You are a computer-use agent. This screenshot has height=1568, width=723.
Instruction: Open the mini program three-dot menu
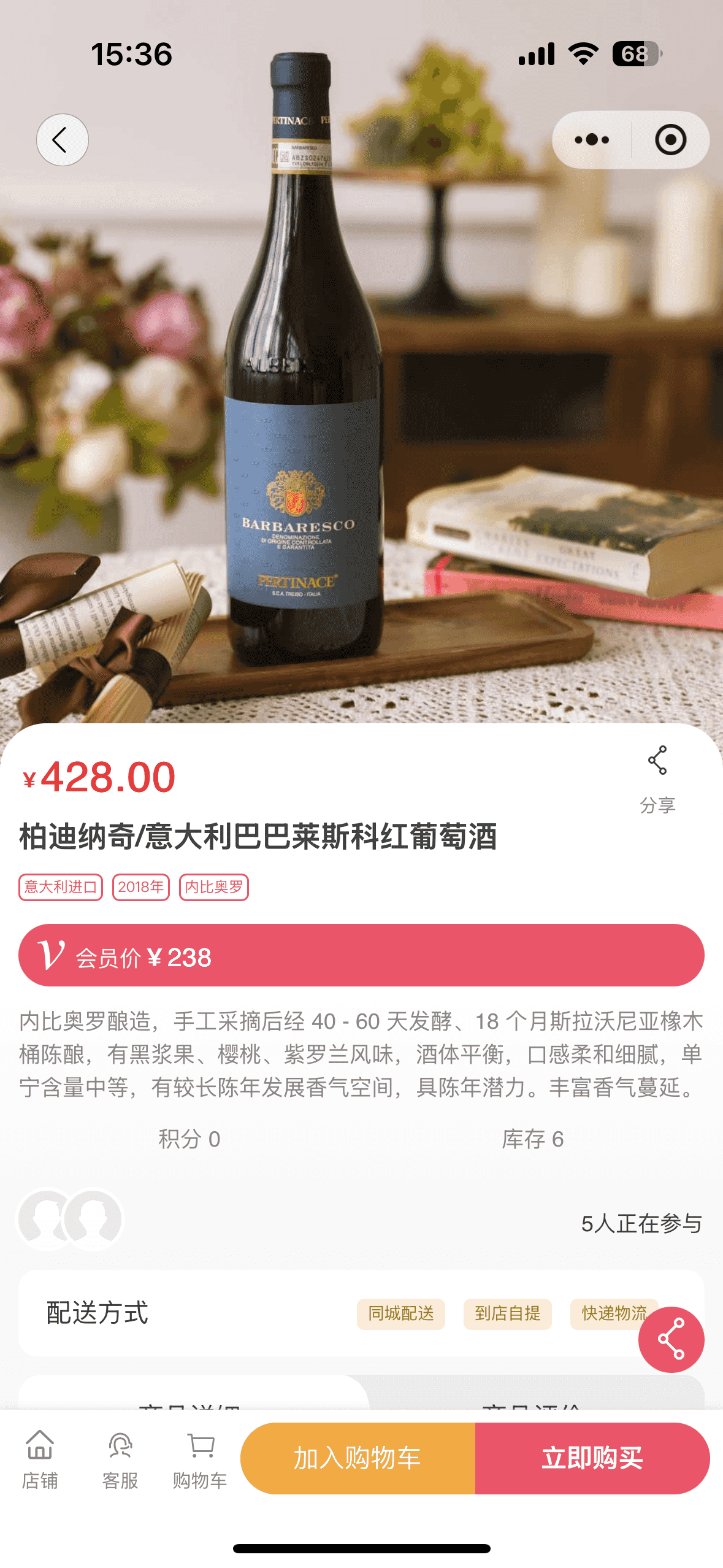coord(592,140)
